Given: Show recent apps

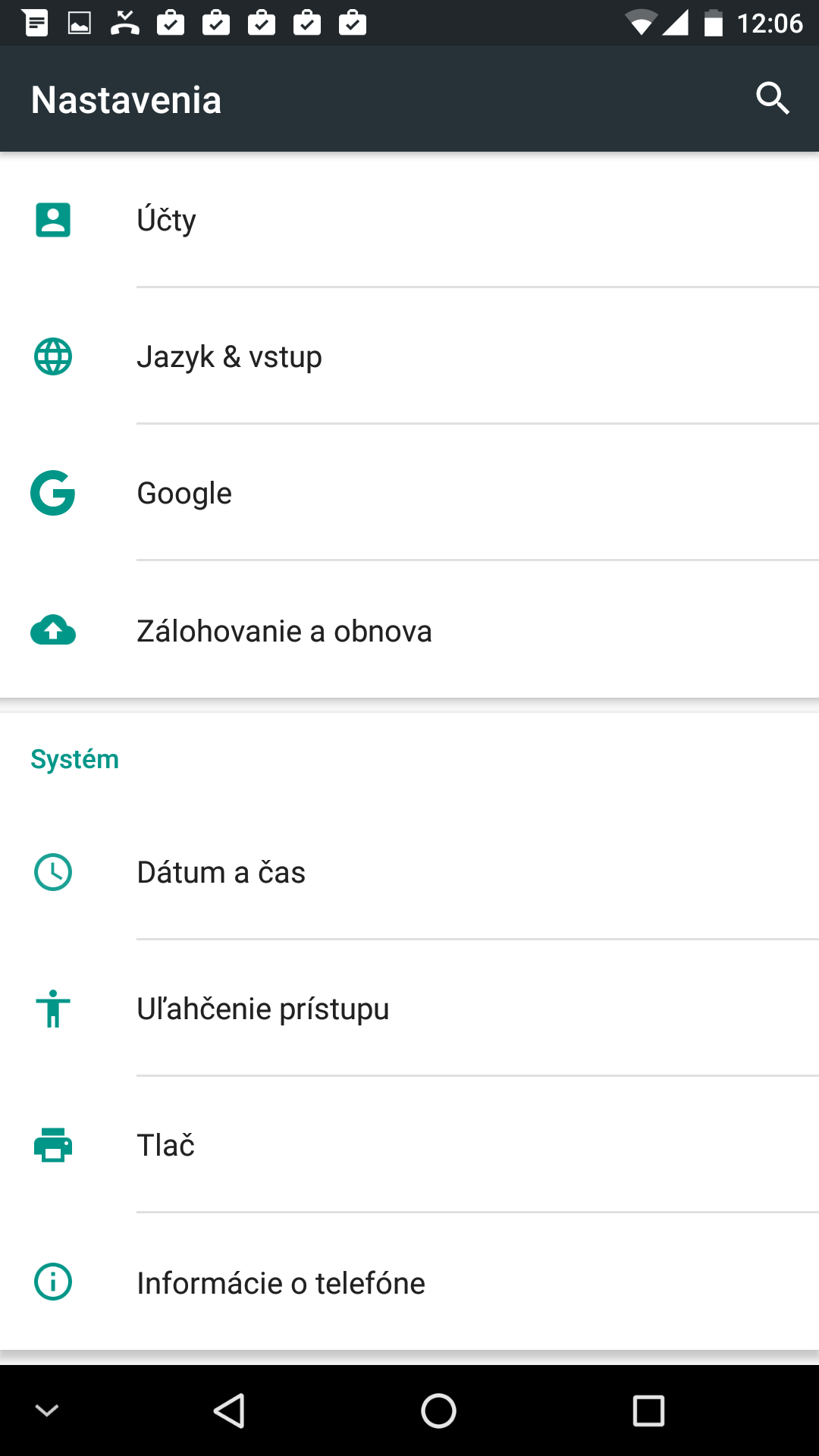Looking at the screenshot, I should (x=648, y=1410).
